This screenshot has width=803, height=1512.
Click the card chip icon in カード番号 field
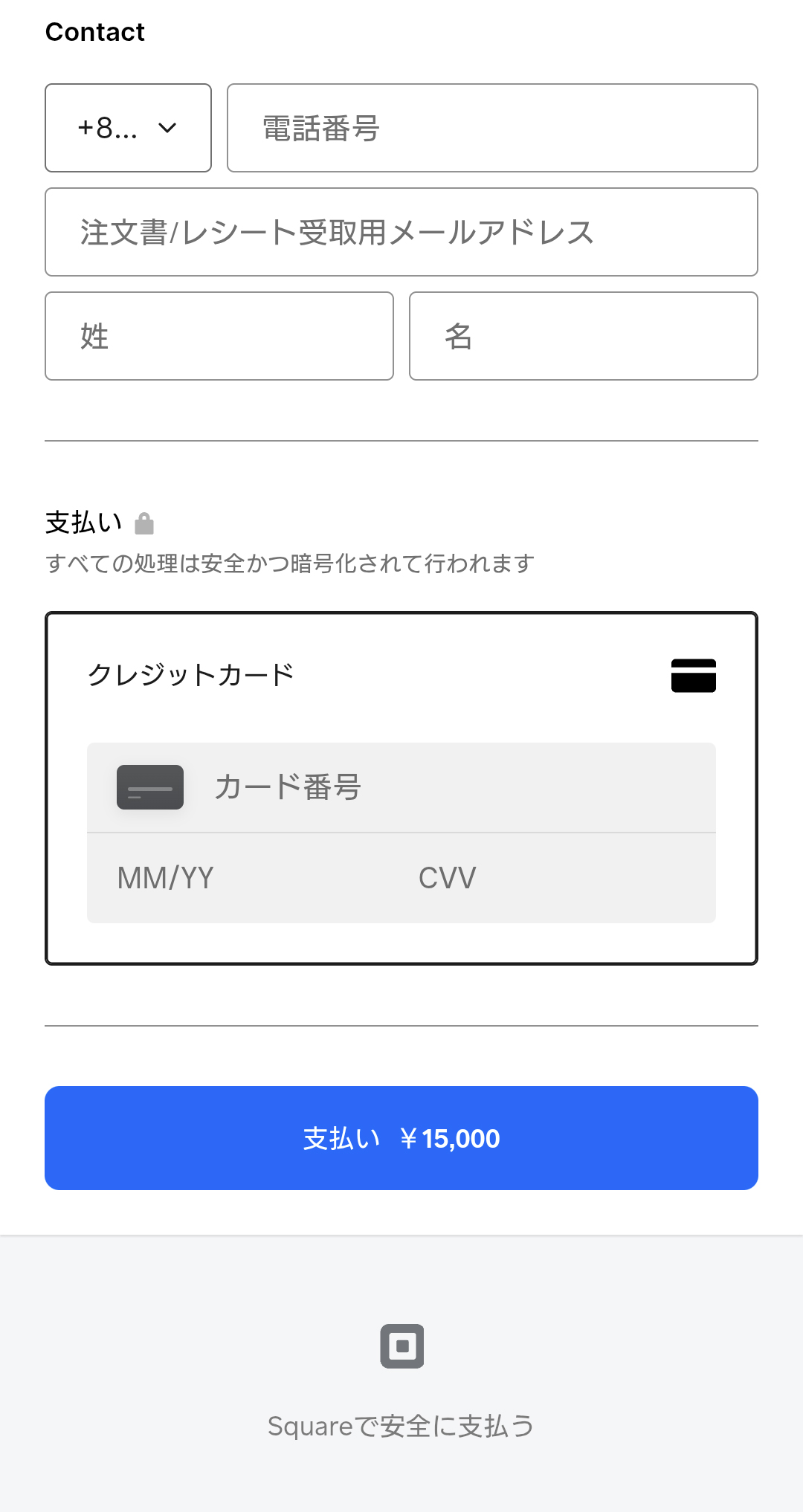click(x=150, y=786)
